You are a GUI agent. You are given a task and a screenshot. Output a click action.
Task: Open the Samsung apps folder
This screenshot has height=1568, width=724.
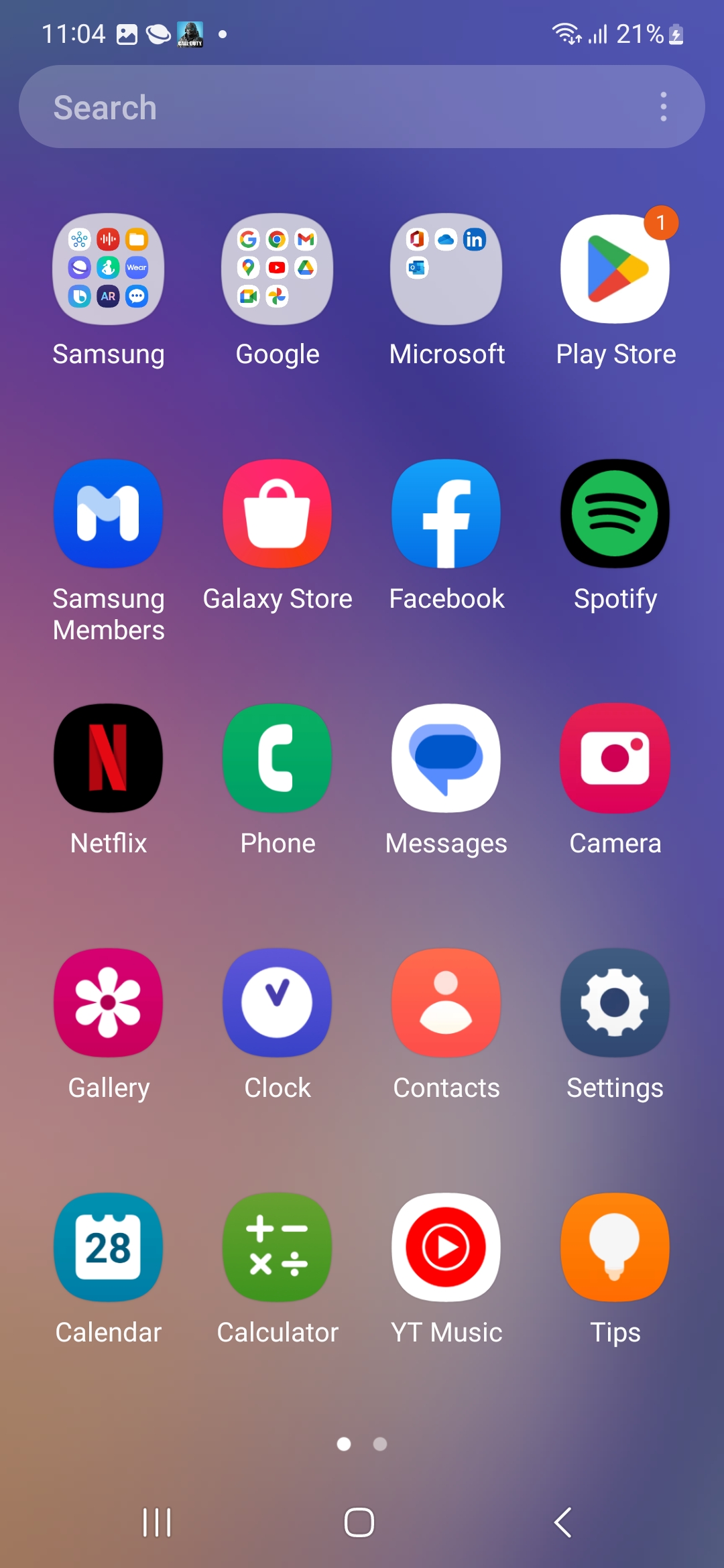click(x=109, y=269)
